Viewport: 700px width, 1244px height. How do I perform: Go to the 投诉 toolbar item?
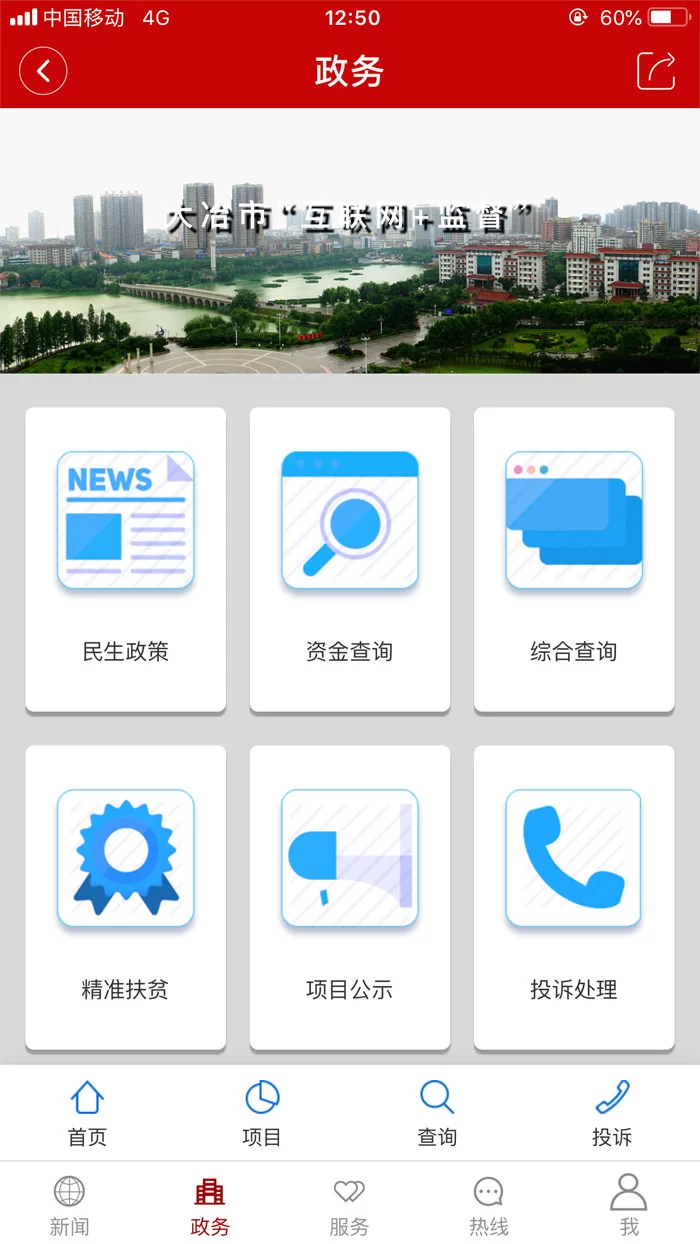(612, 1113)
